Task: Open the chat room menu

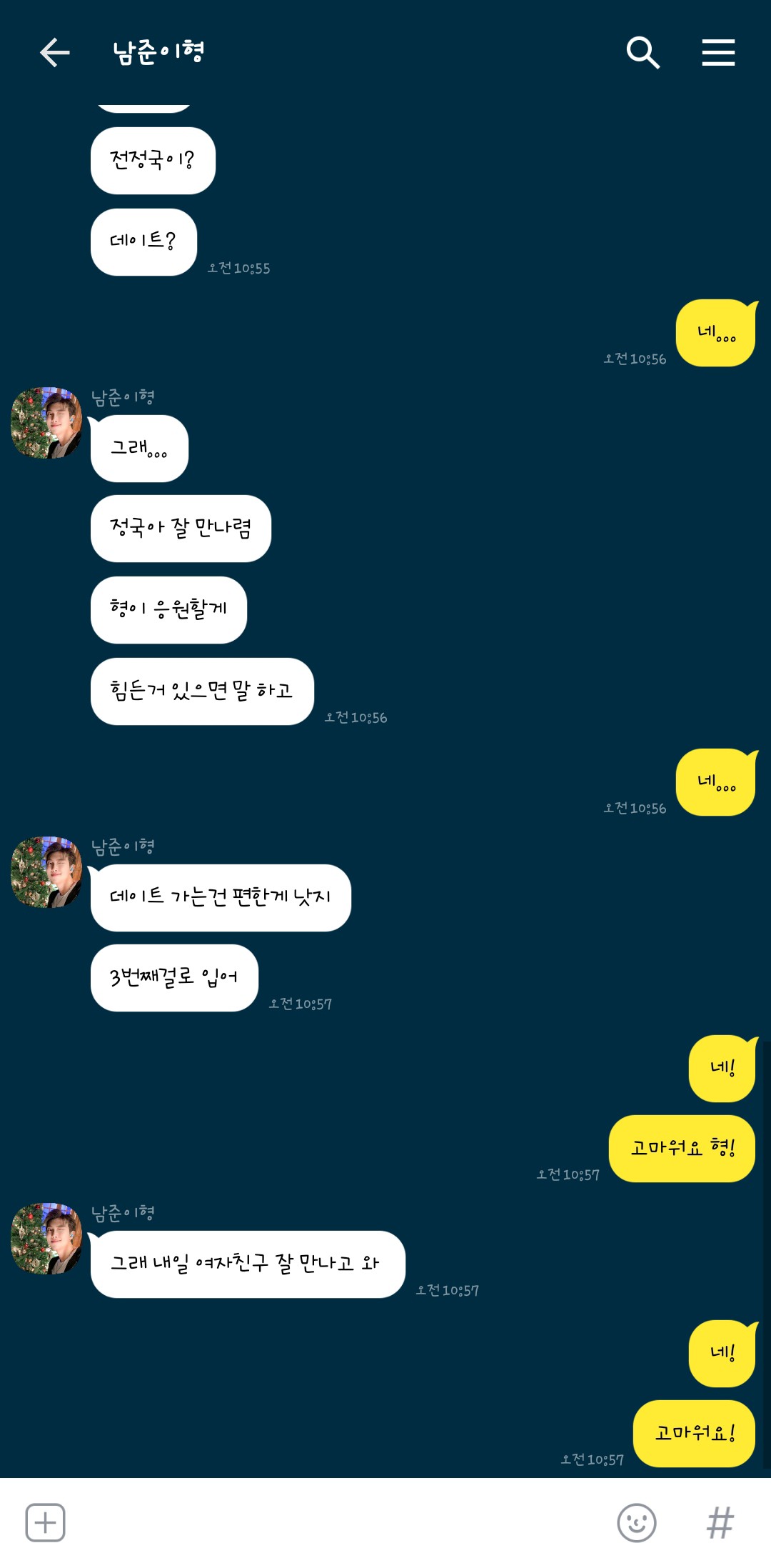Action: click(718, 52)
